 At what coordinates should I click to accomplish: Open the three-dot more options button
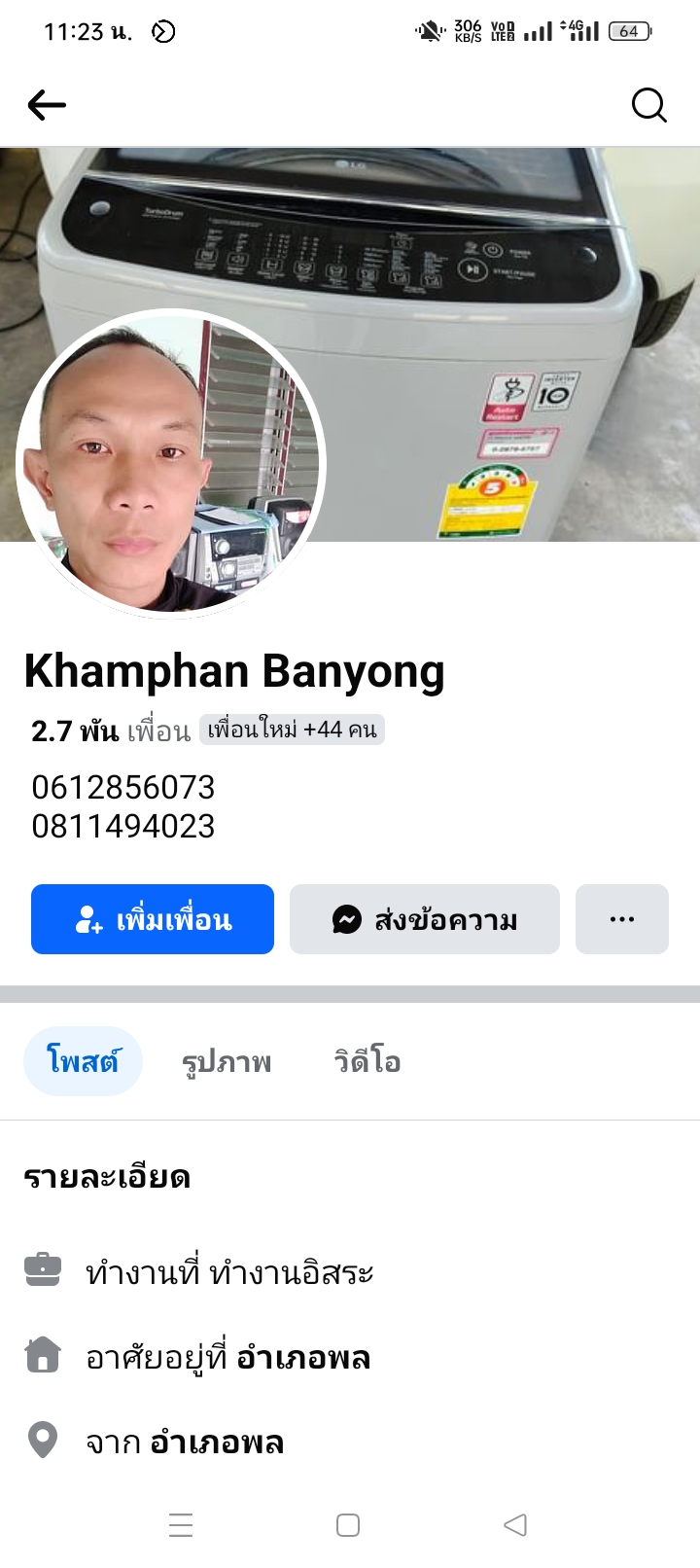622,919
